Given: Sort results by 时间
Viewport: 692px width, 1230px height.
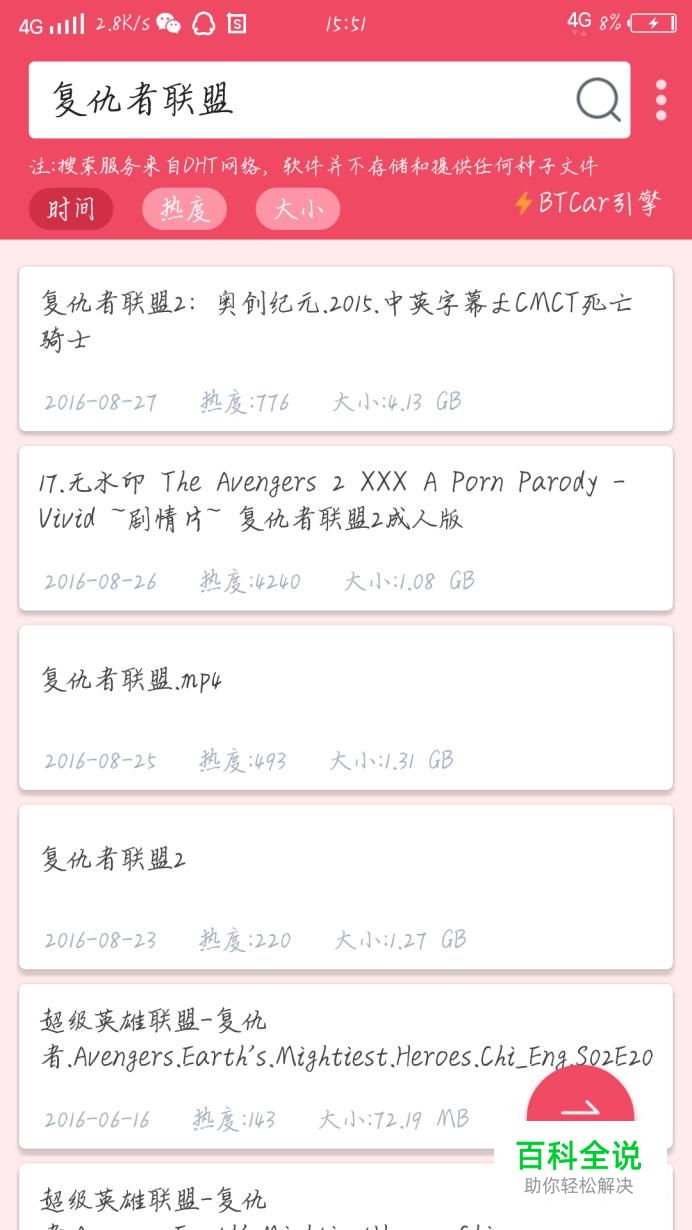Looking at the screenshot, I should click(71, 209).
